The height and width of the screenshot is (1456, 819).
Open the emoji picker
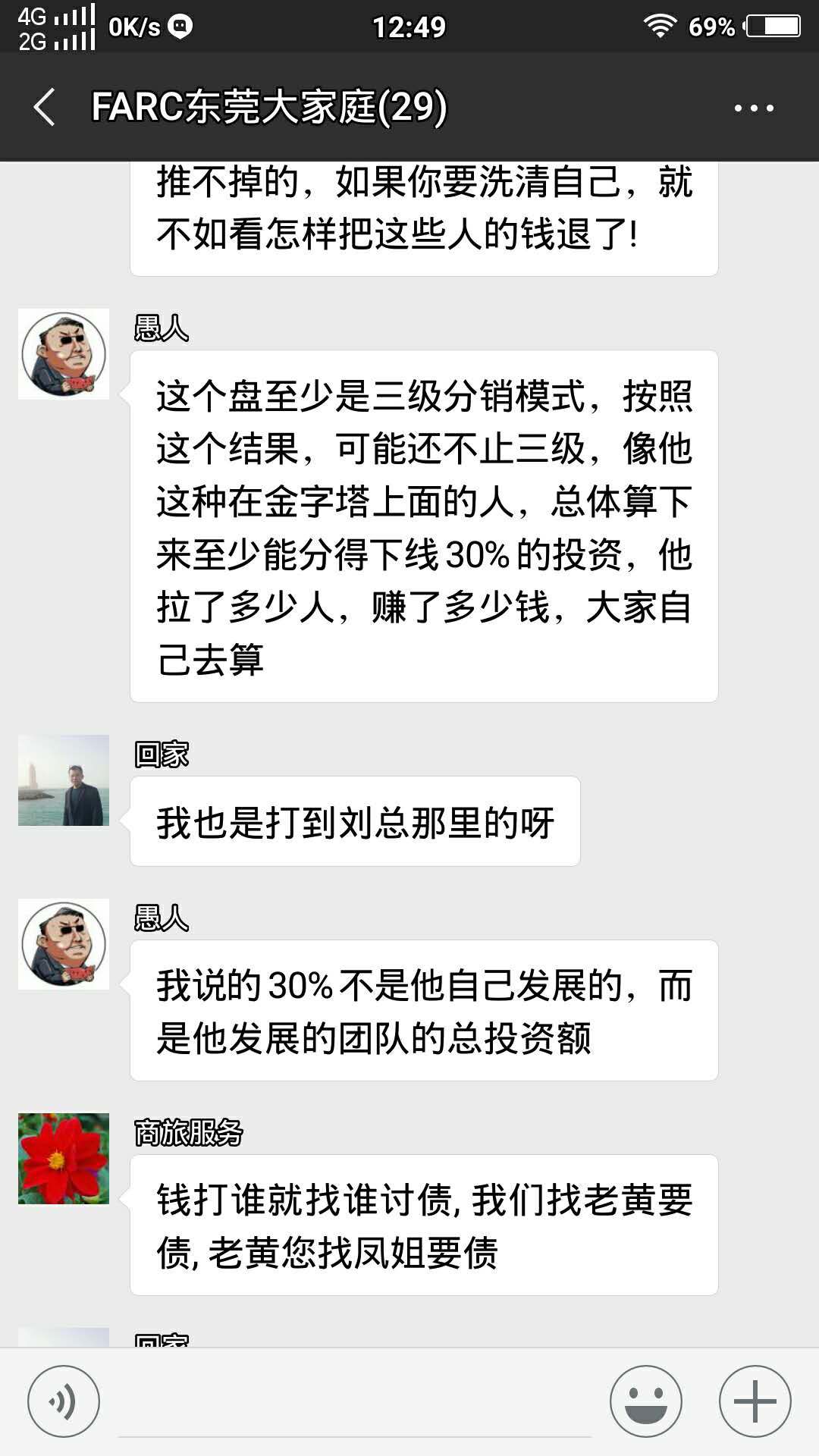click(646, 1401)
